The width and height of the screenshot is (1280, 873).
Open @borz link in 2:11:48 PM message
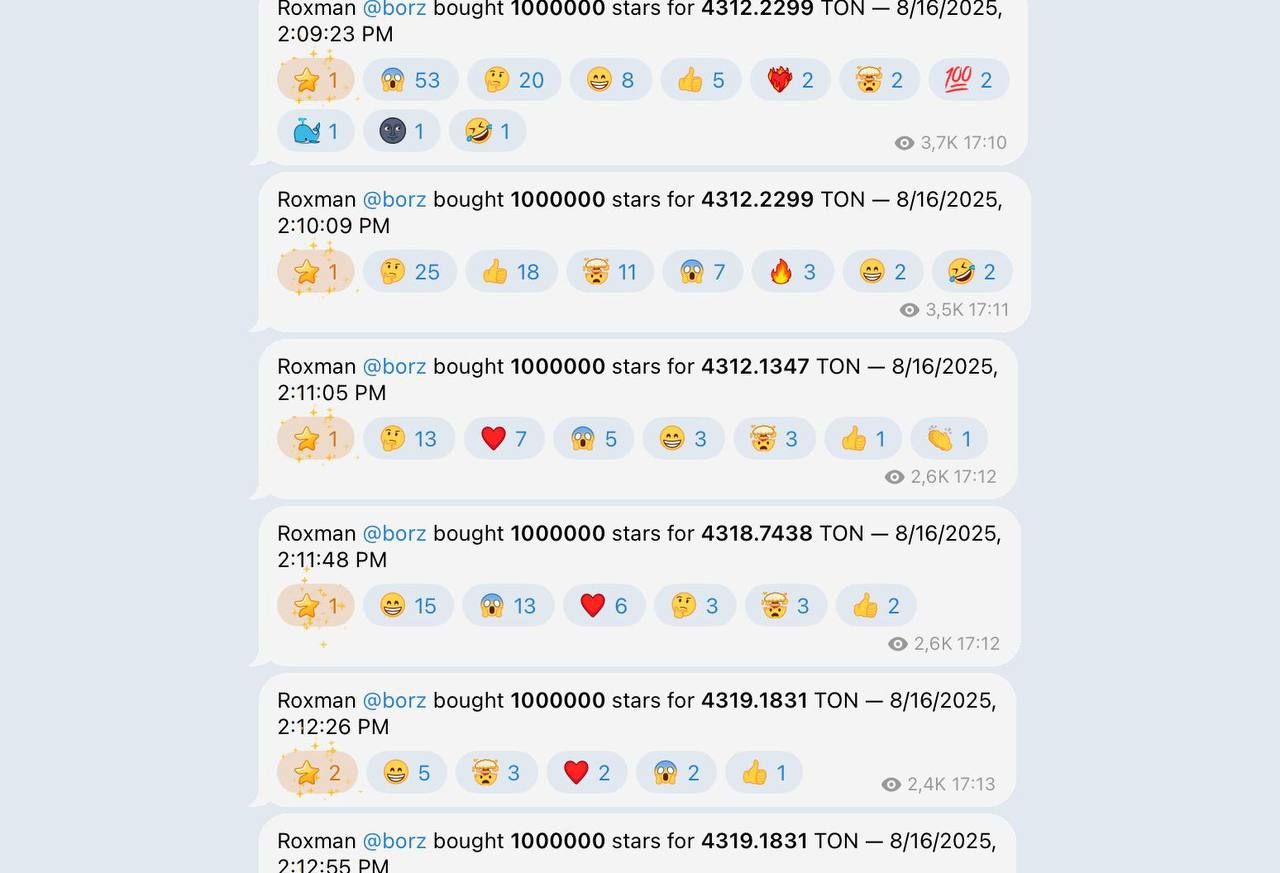[394, 534]
